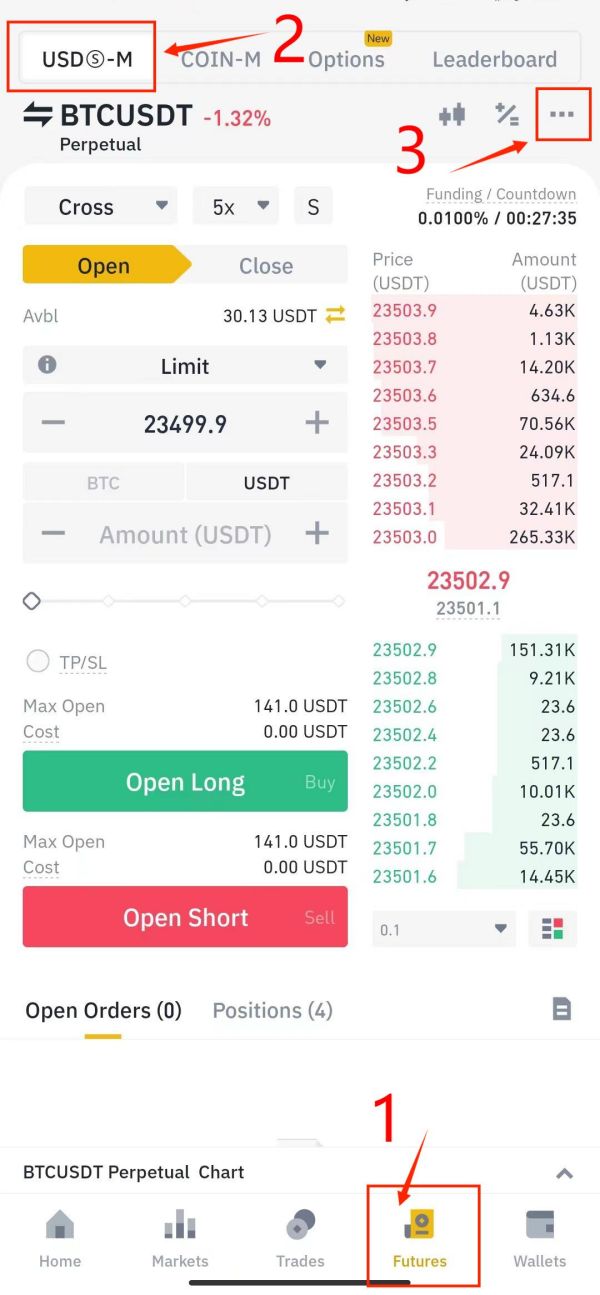This screenshot has height=1295, width=600.
Task: Tap Open Short to sell
Action: tap(185, 917)
